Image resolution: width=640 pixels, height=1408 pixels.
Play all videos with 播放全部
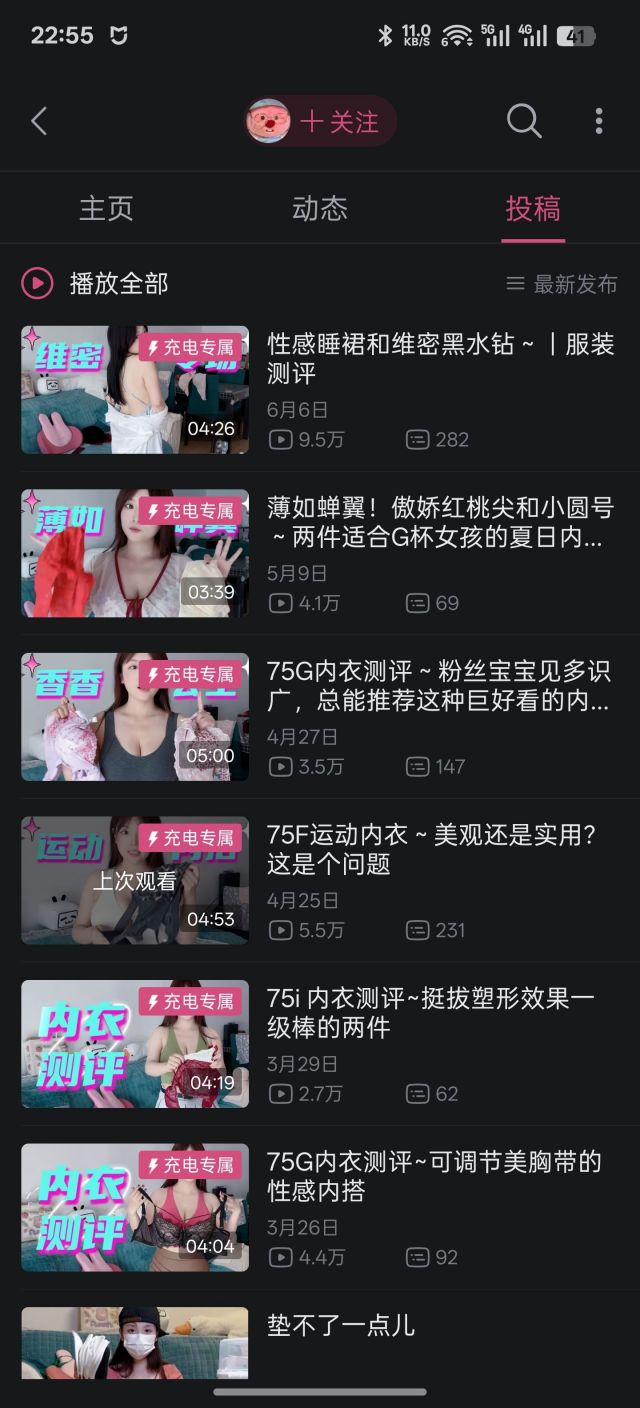point(96,284)
